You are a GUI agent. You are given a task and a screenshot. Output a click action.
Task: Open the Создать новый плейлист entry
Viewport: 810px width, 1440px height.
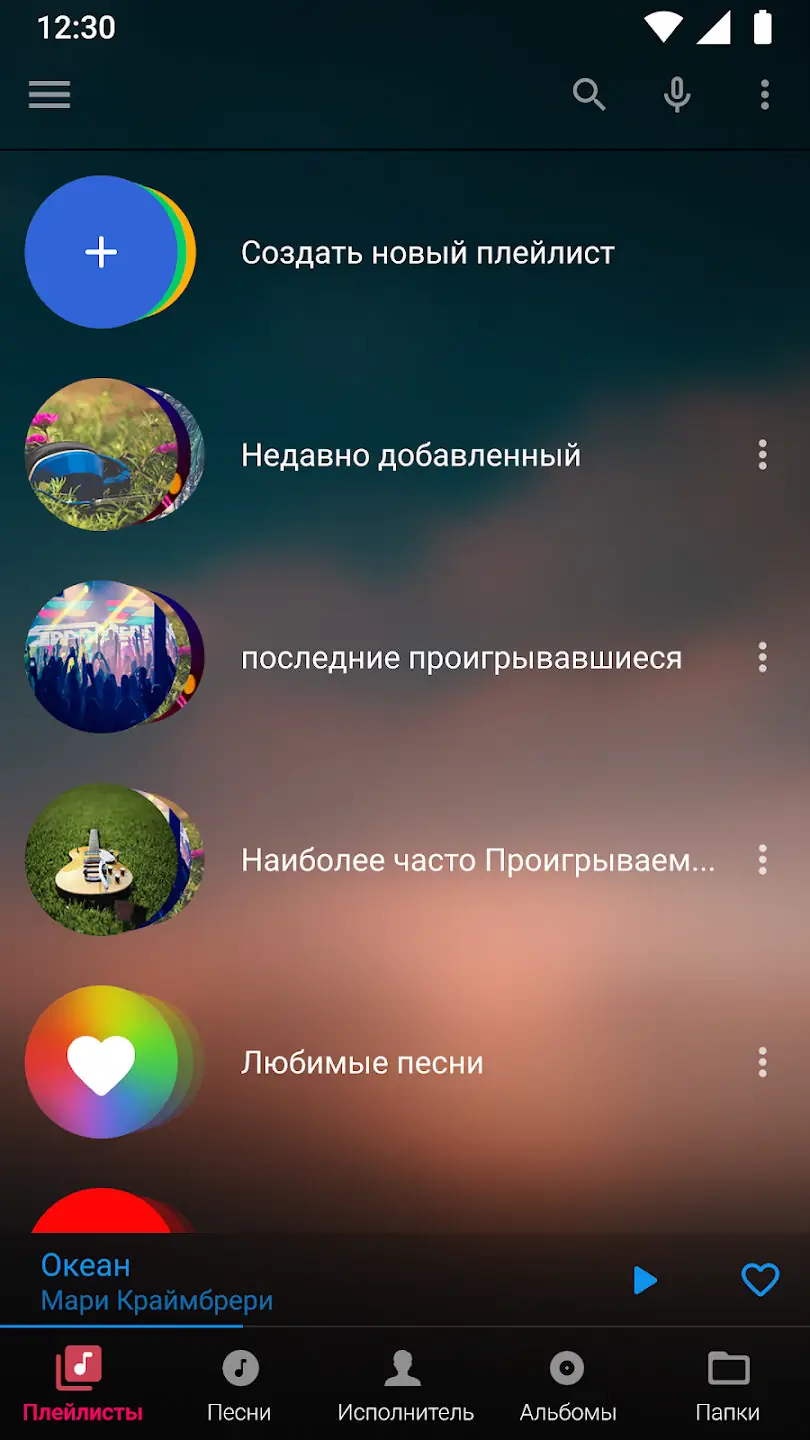pos(428,252)
